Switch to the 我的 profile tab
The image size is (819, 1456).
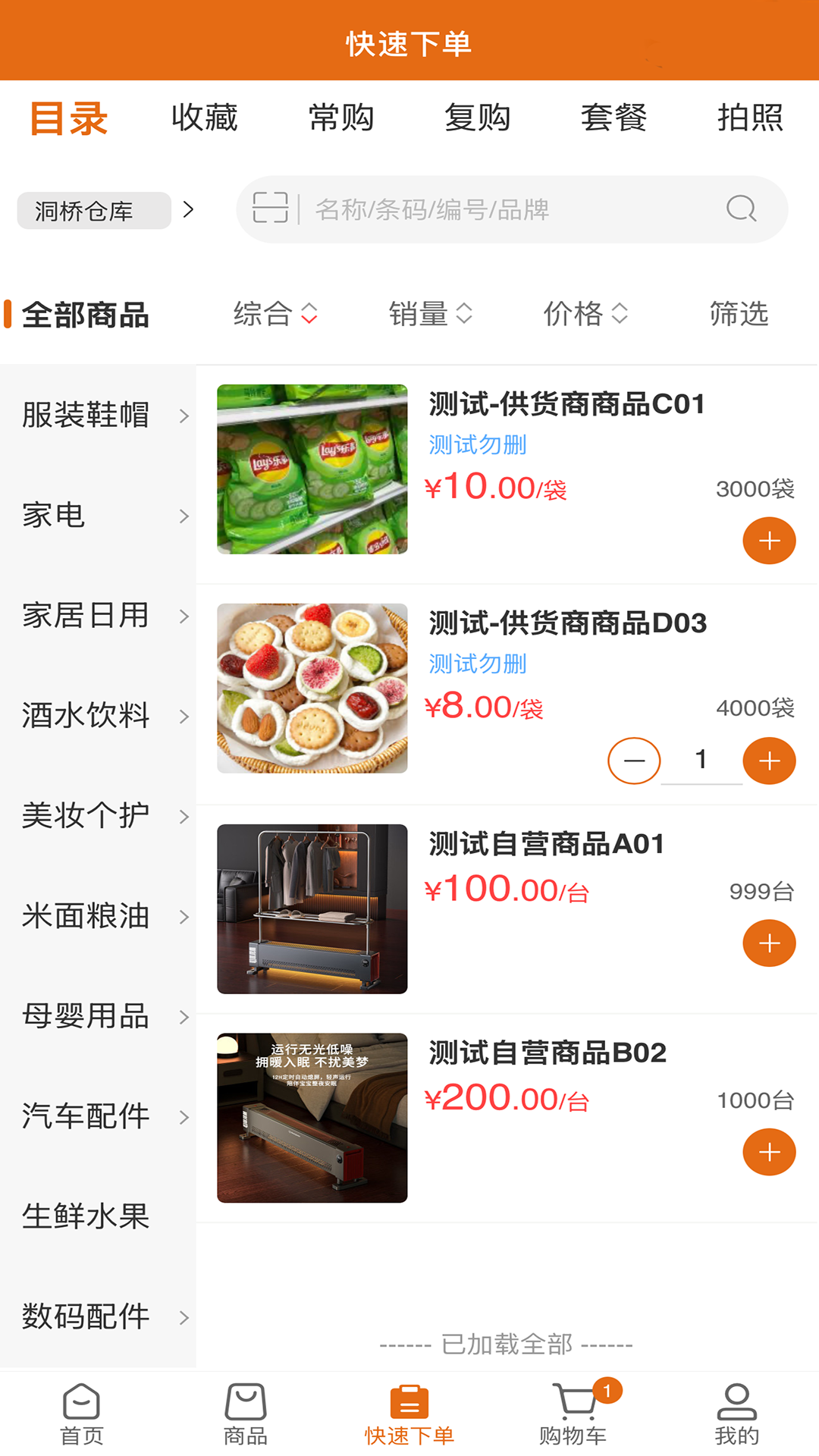pyautogui.click(x=736, y=1414)
